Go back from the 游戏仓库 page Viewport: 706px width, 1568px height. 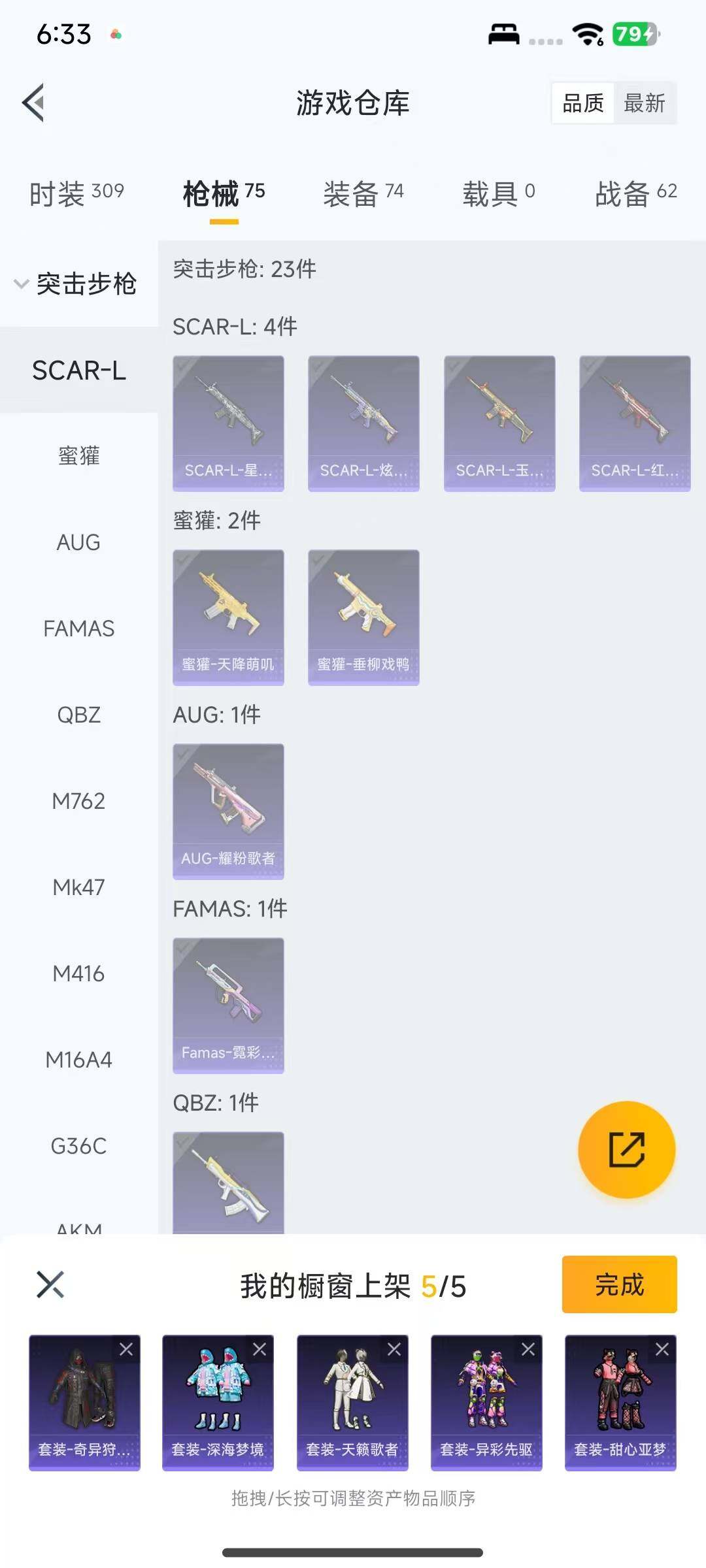34,103
